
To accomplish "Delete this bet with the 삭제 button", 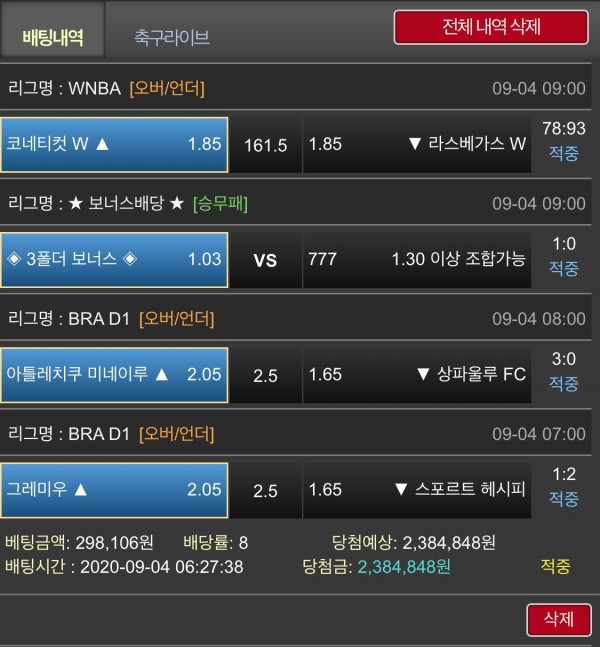I will pyautogui.click(x=558, y=619).
